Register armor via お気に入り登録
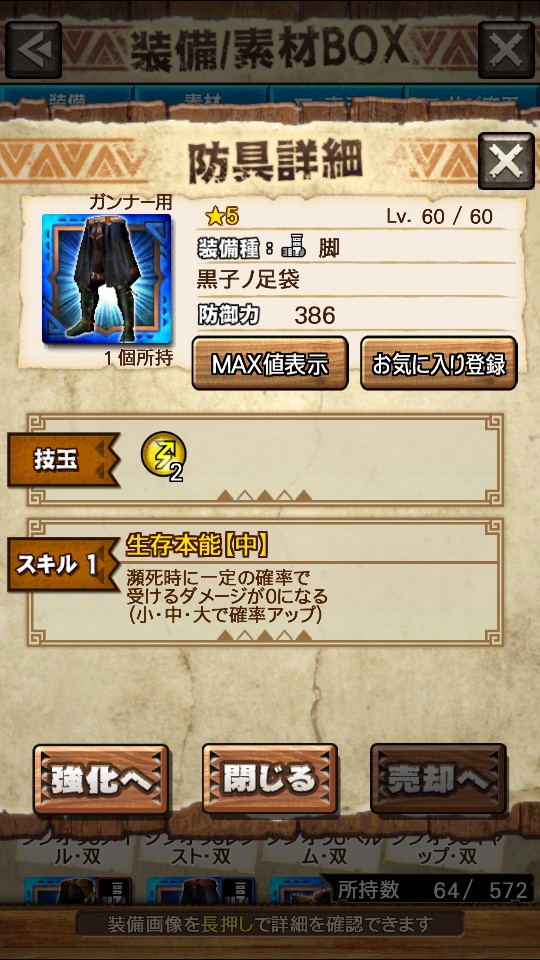Viewport: 540px width, 960px height. [439, 364]
